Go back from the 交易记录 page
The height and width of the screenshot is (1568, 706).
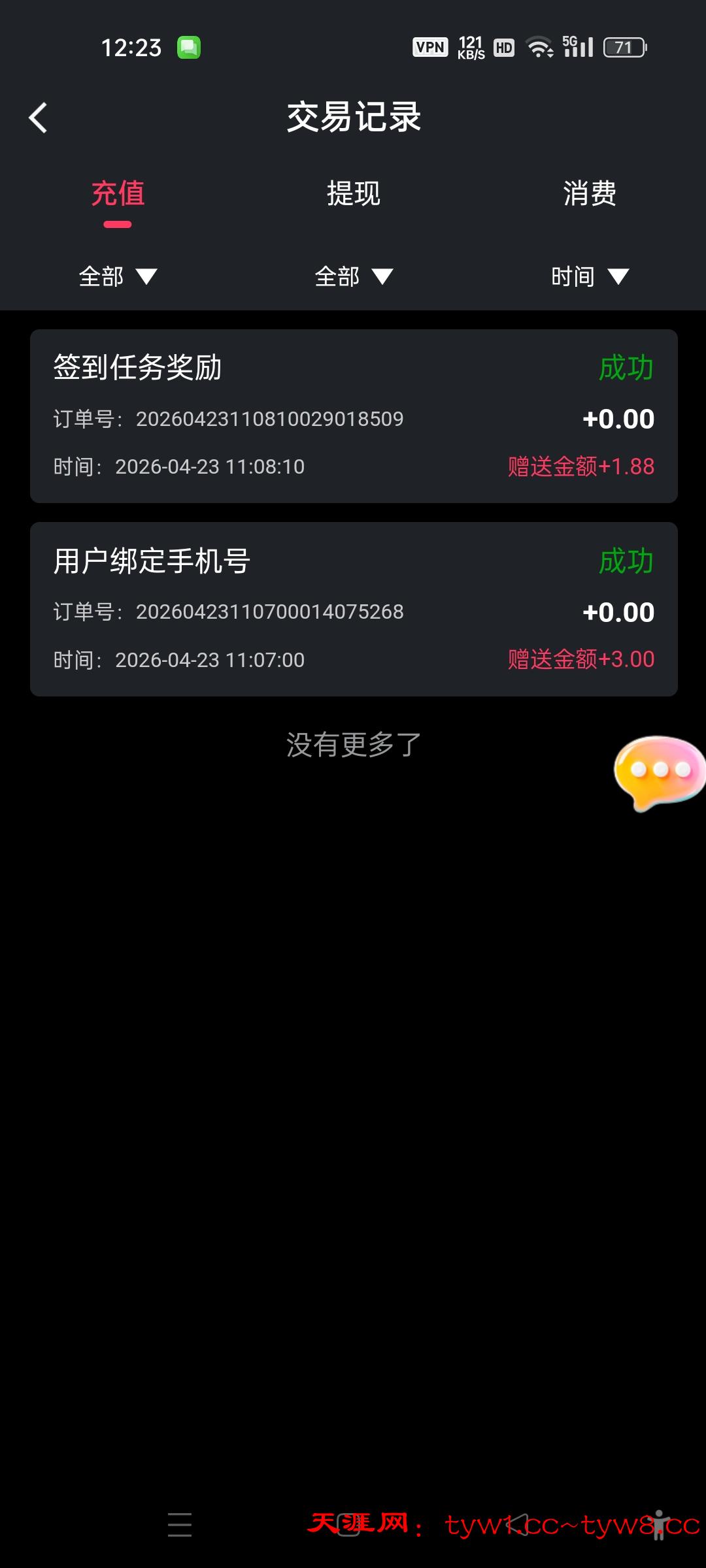click(x=39, y=118)
